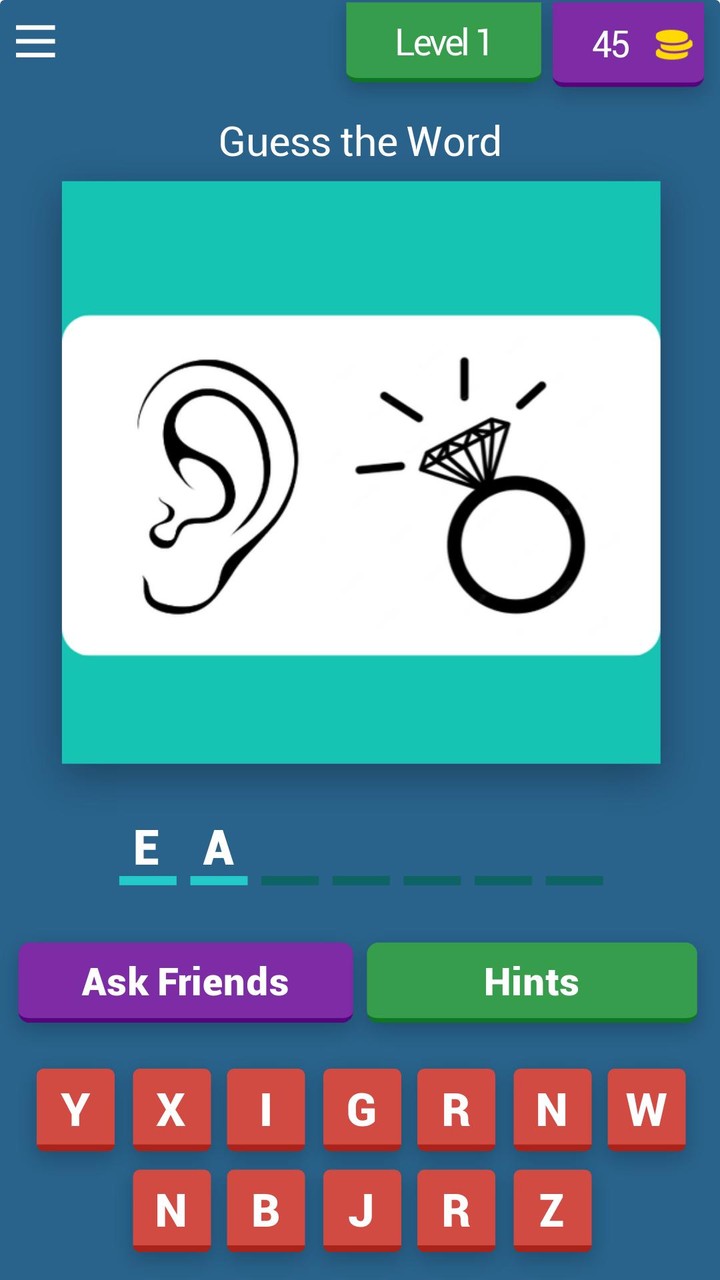720x1280 pixels.
Task: Open the hamburger menu
Action: click(35, 42)
